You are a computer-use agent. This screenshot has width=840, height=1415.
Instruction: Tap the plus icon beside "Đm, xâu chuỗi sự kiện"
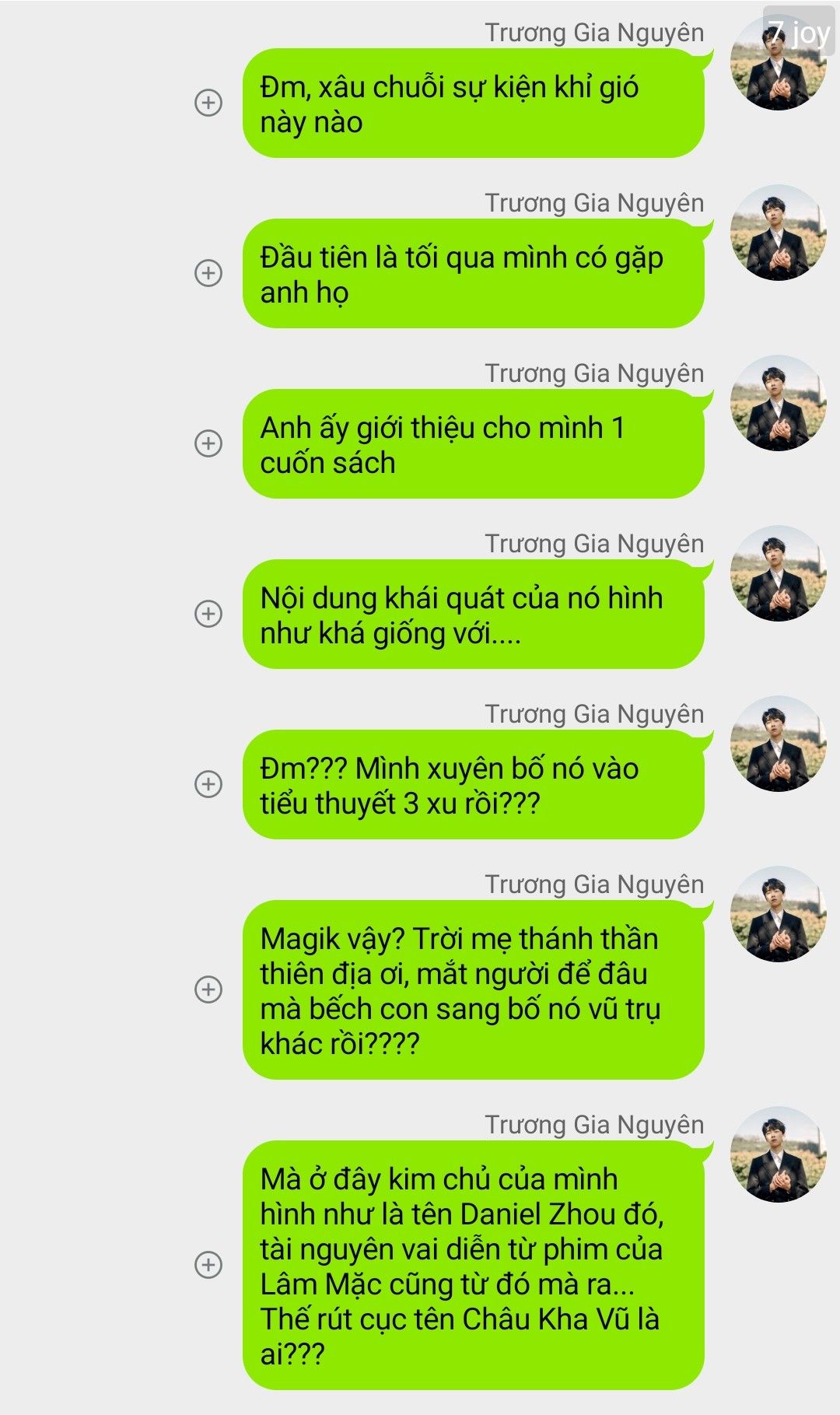pyautogui.click(x=208, y=103)
